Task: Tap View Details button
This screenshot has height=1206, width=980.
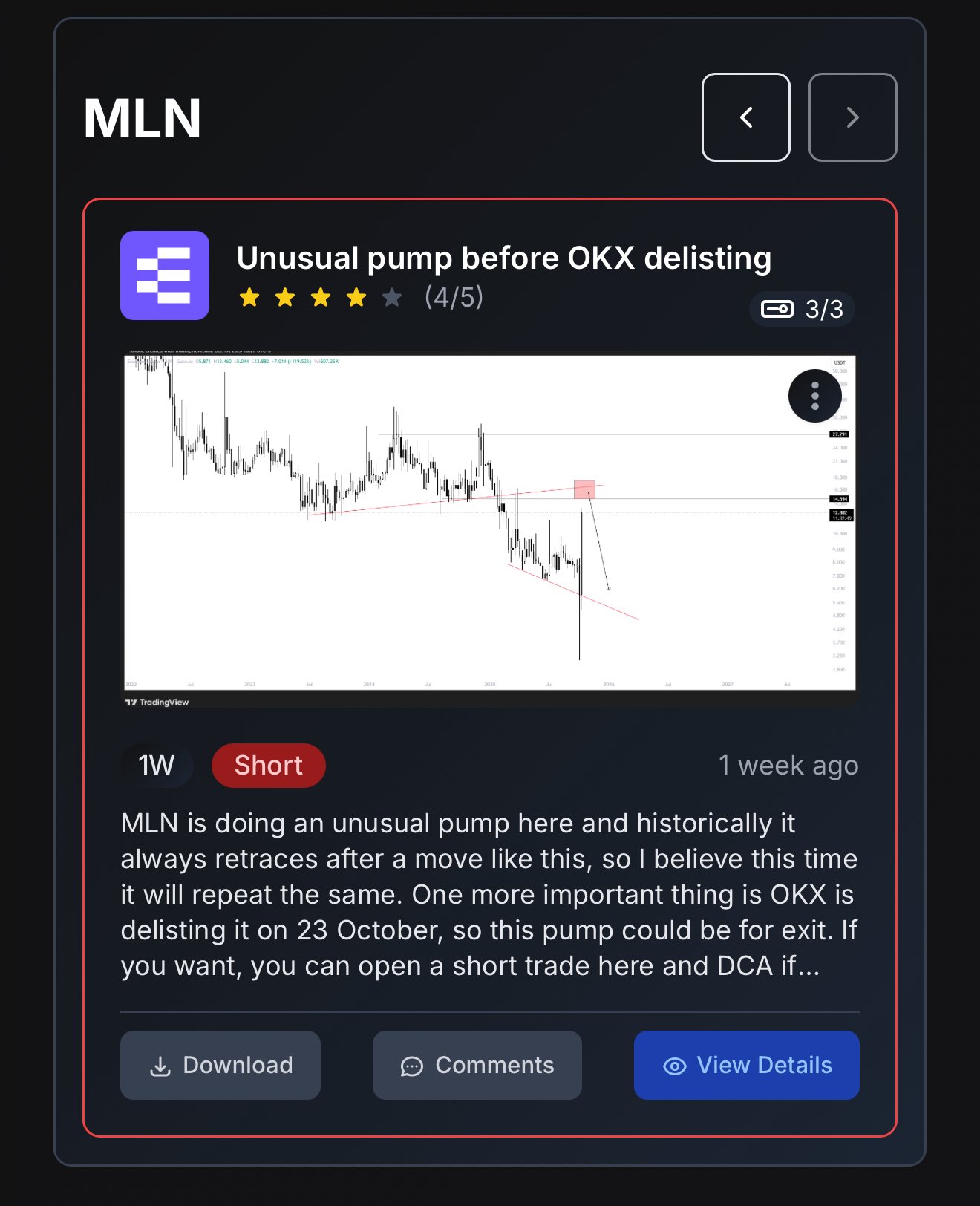Action: [746, 1065]
